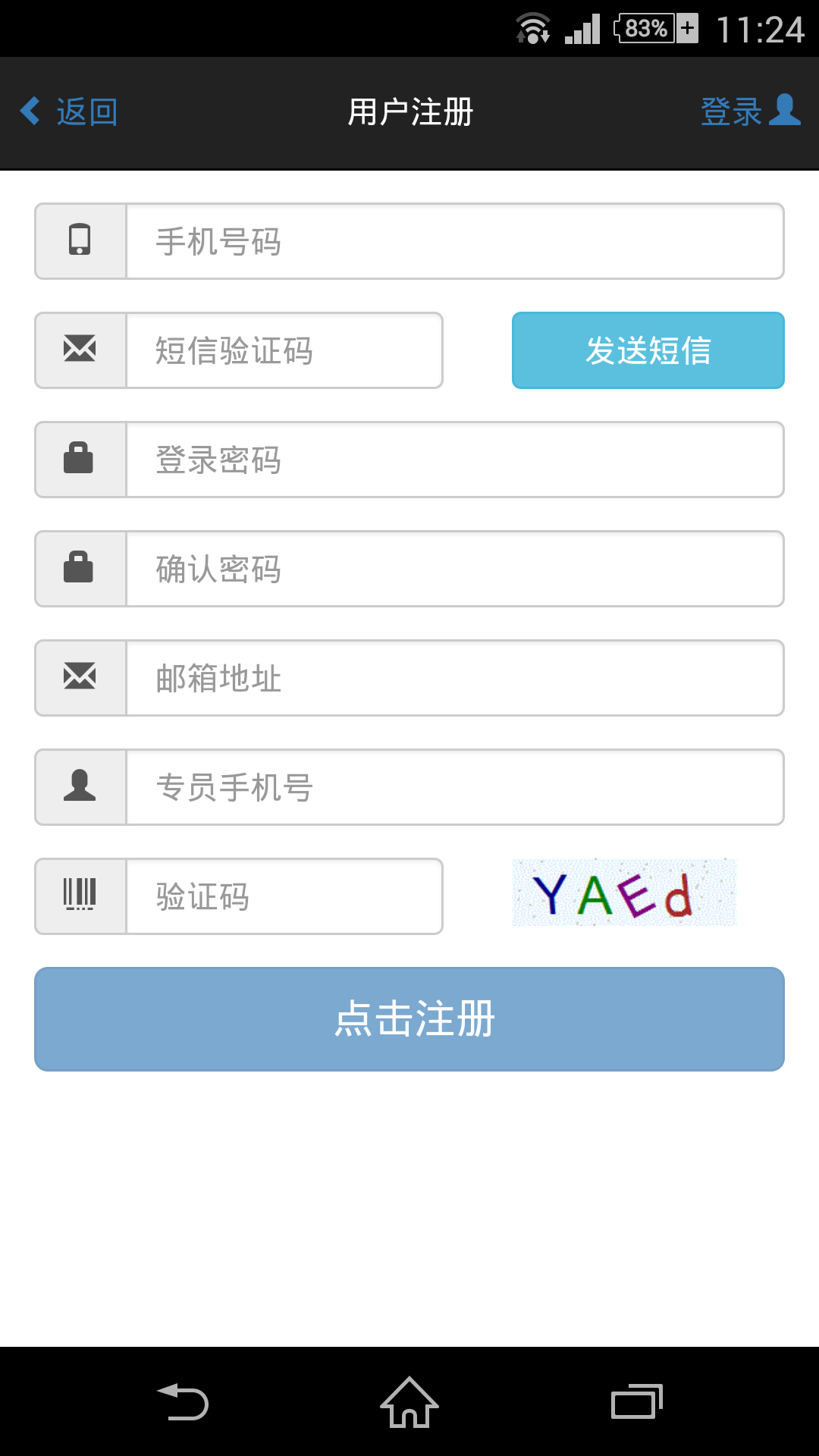Image resolution: width=819 pixels, height=1456 pixels.
Task: Focus the 手机号码 phone number field
Action: (453, 242)
